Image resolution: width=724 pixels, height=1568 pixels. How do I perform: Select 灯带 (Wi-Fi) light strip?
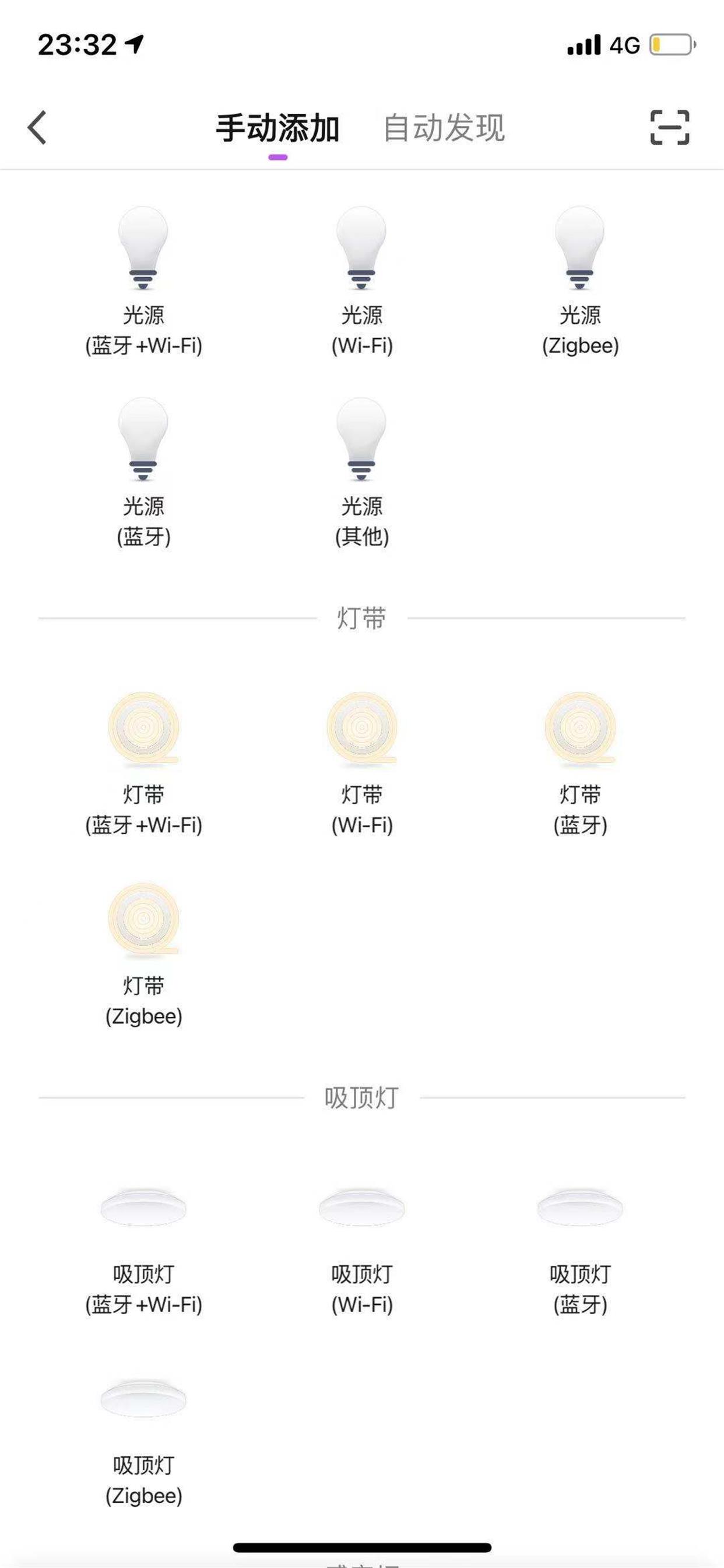pos(362,761)
